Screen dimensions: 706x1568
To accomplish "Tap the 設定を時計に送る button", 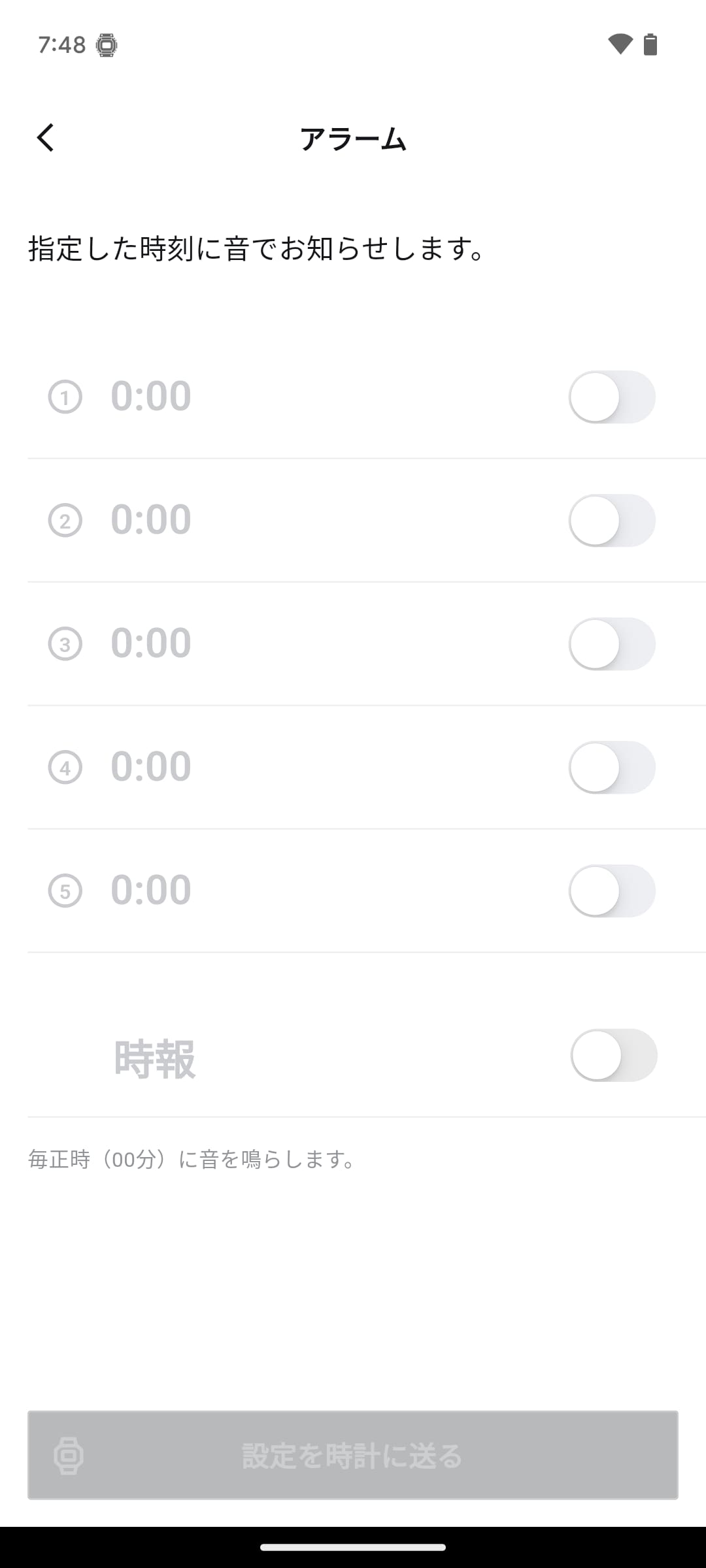I will pos(353,1456).
